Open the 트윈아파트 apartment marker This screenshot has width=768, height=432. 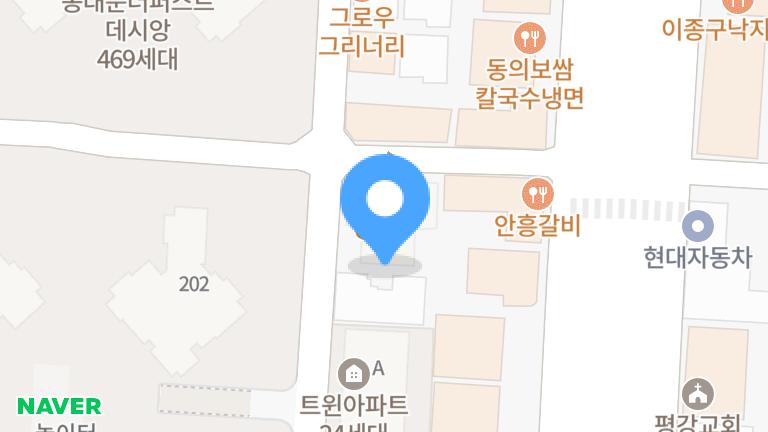pos(354,374)
